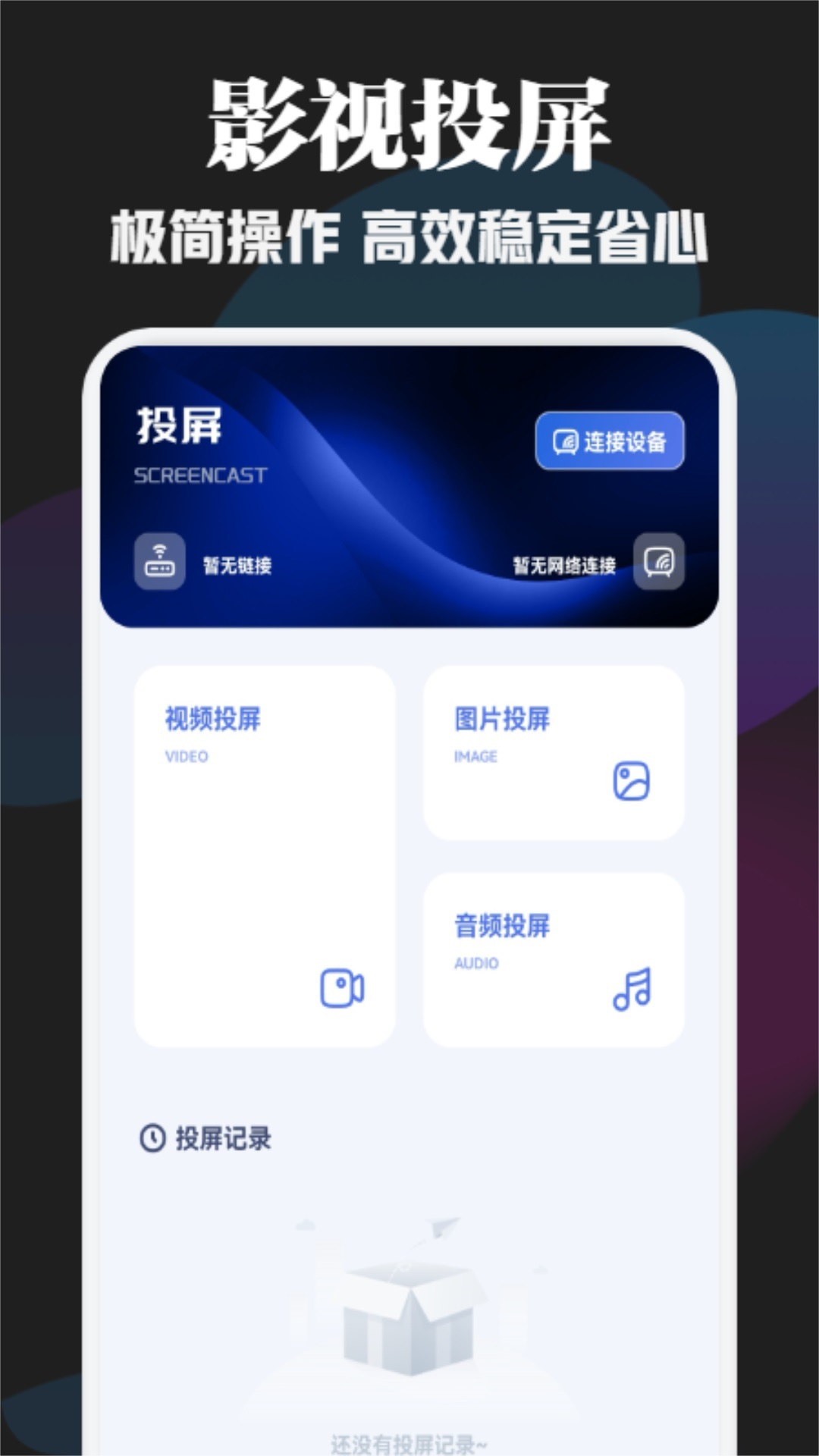
Task: Click the 暂无网络连接 status text
Action: [565, 563]
